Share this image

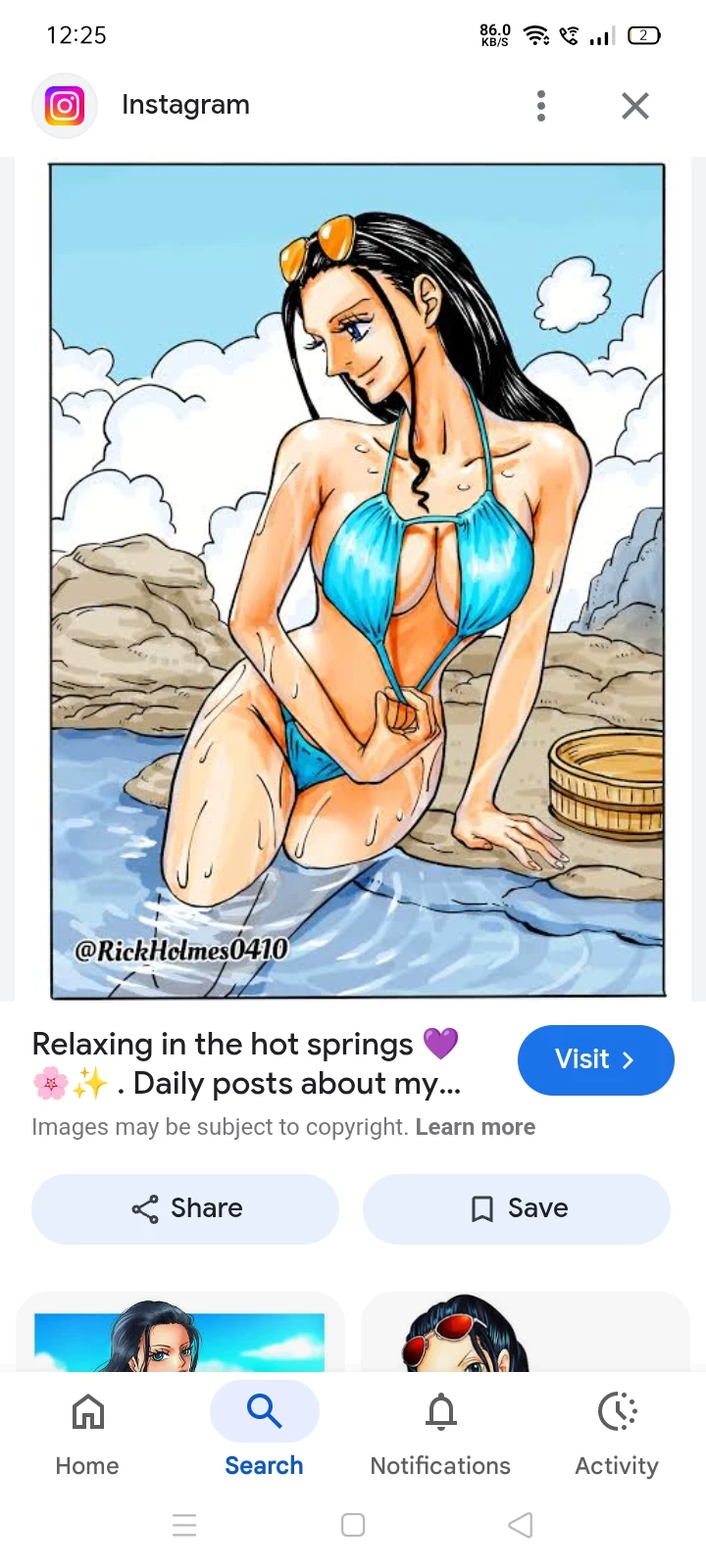coord(185,1208)
